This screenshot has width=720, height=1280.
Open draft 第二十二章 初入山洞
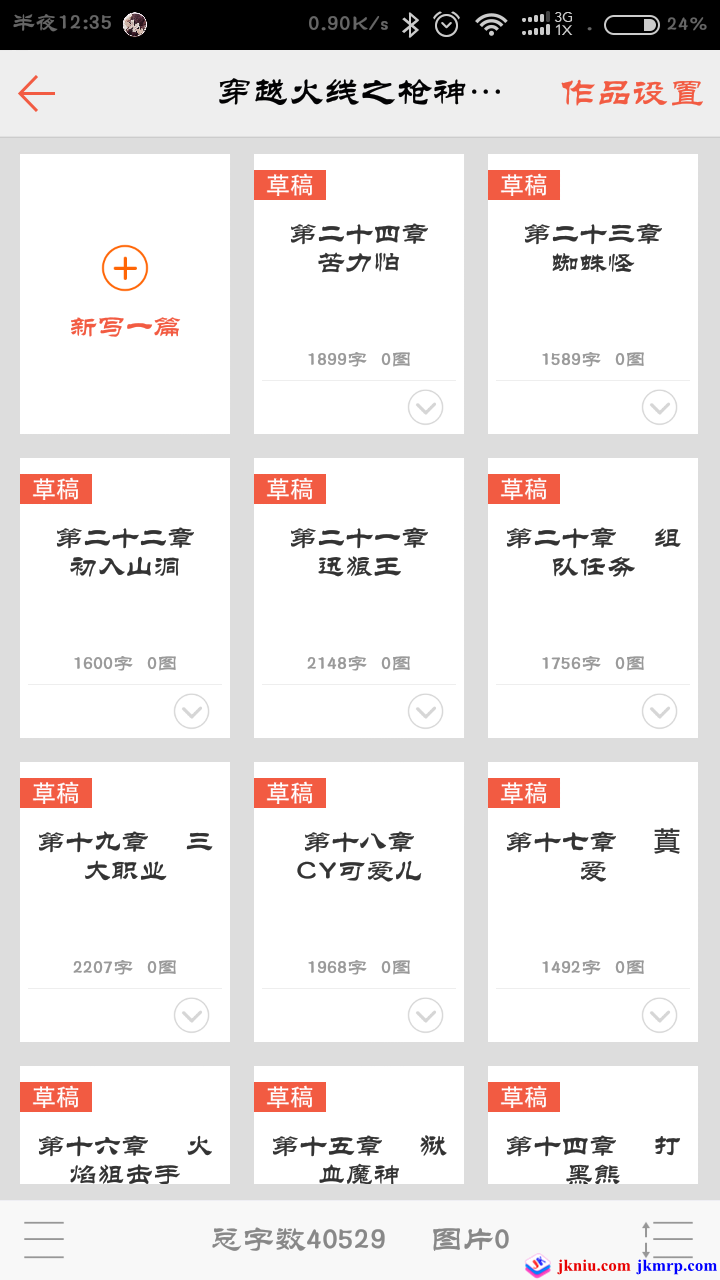coord(125,564)
